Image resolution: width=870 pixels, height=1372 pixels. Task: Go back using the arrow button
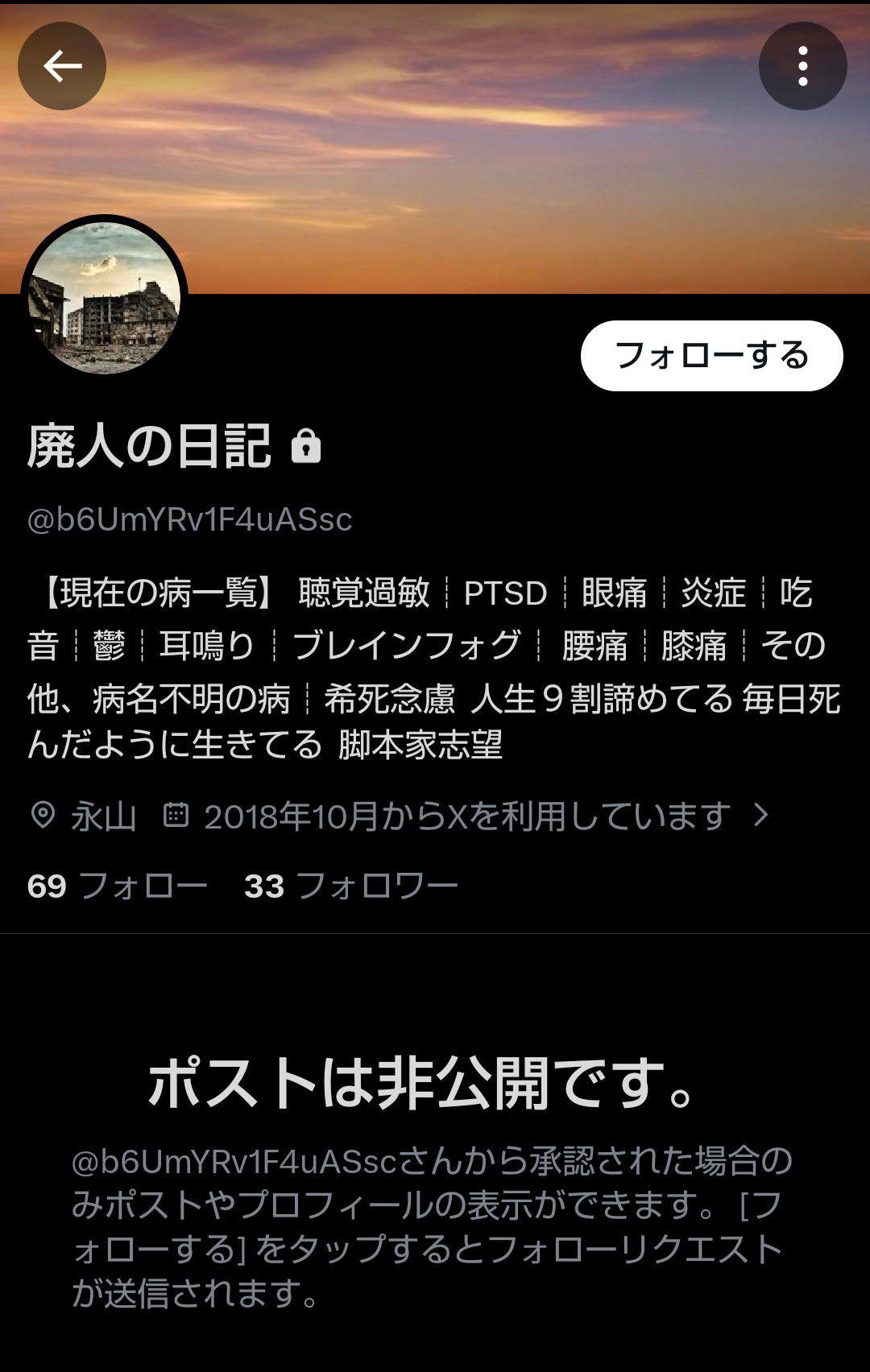(62, 66)
